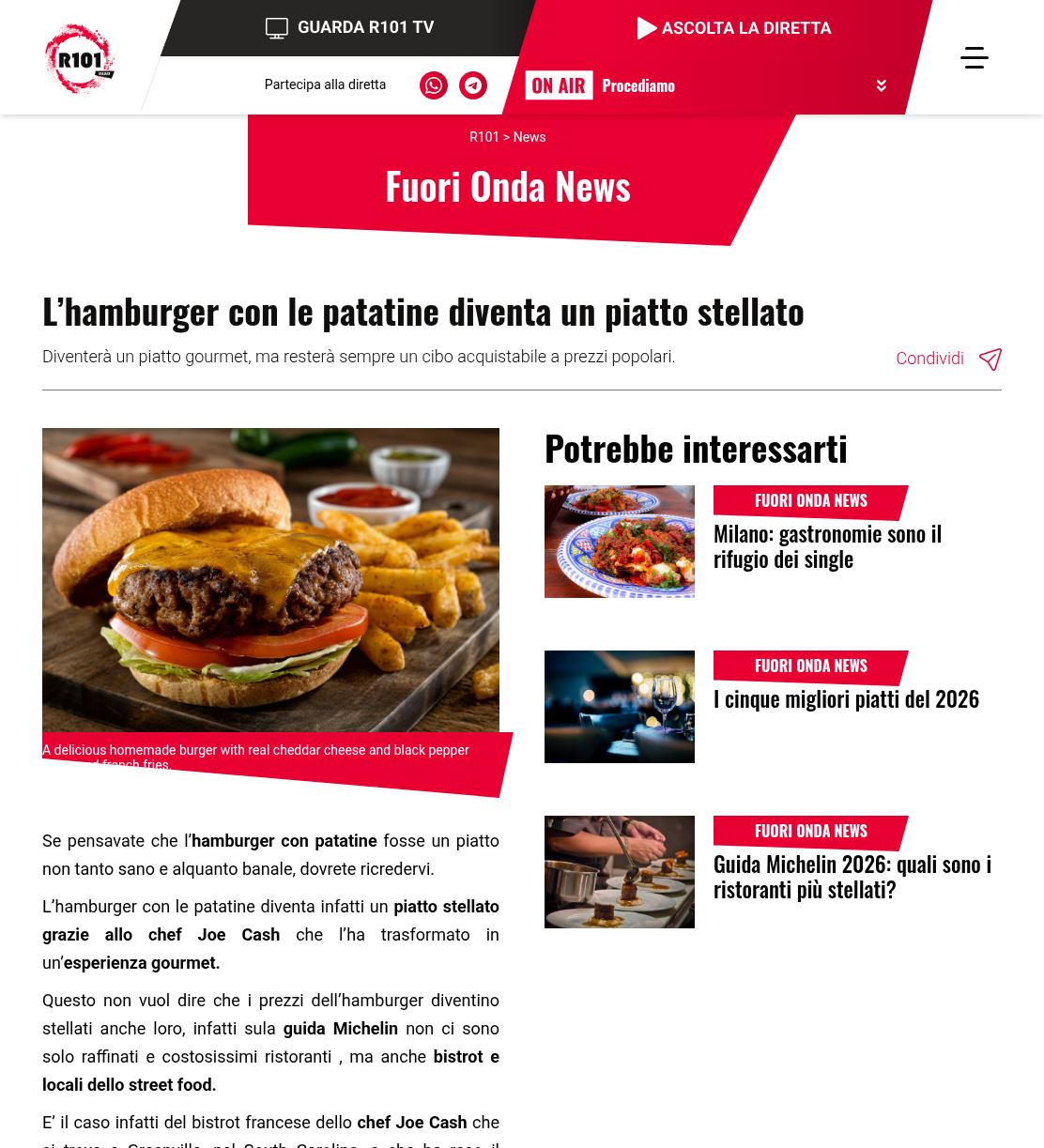
Task: Share this article via Condividi
Action: (x=948, y=359)
